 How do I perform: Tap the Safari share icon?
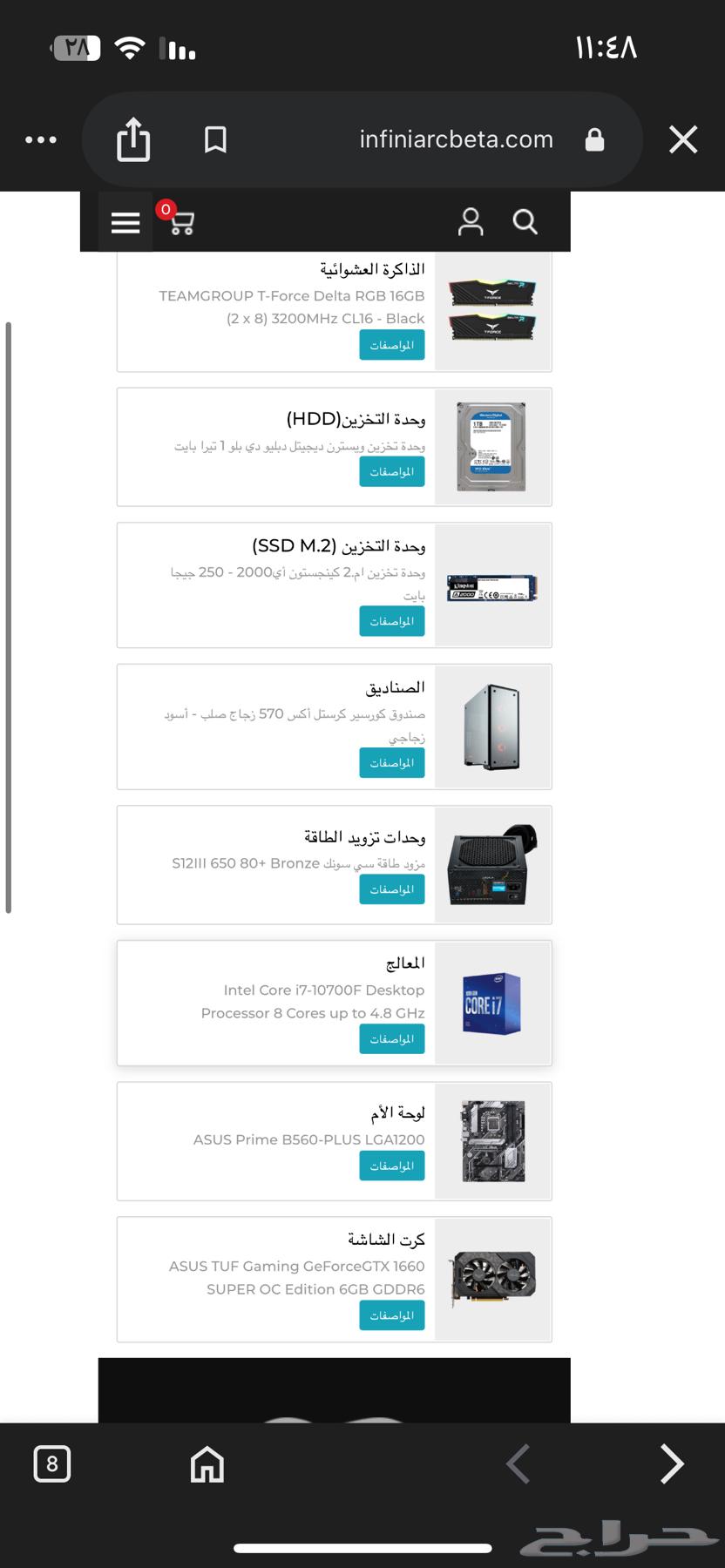click(x=132, y=139)
